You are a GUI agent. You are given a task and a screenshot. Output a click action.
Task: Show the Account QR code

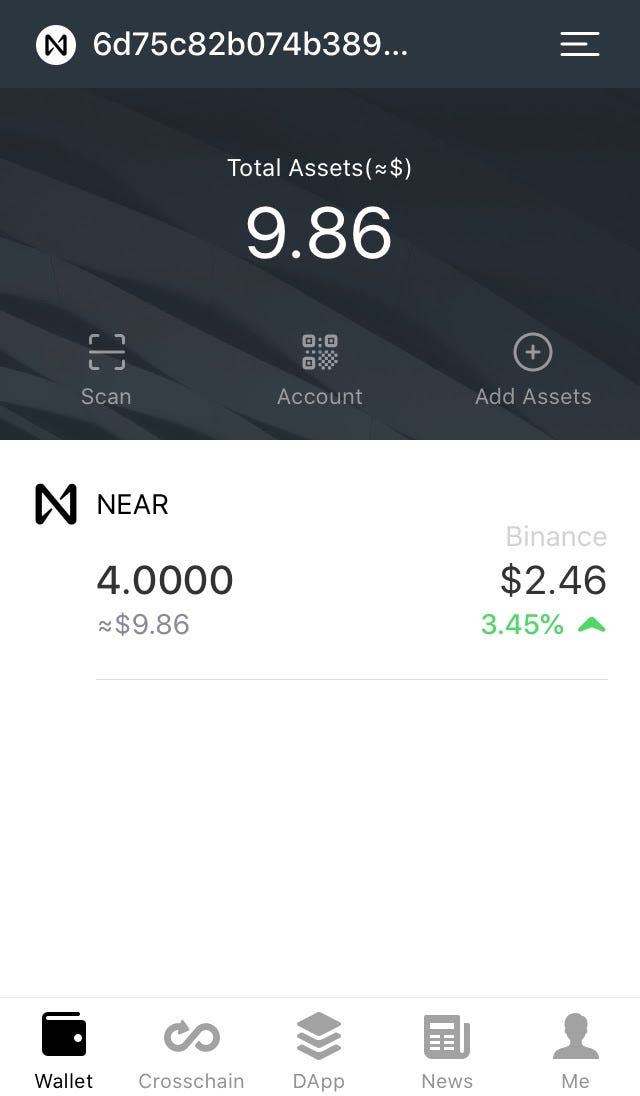[x=320, y=370]
